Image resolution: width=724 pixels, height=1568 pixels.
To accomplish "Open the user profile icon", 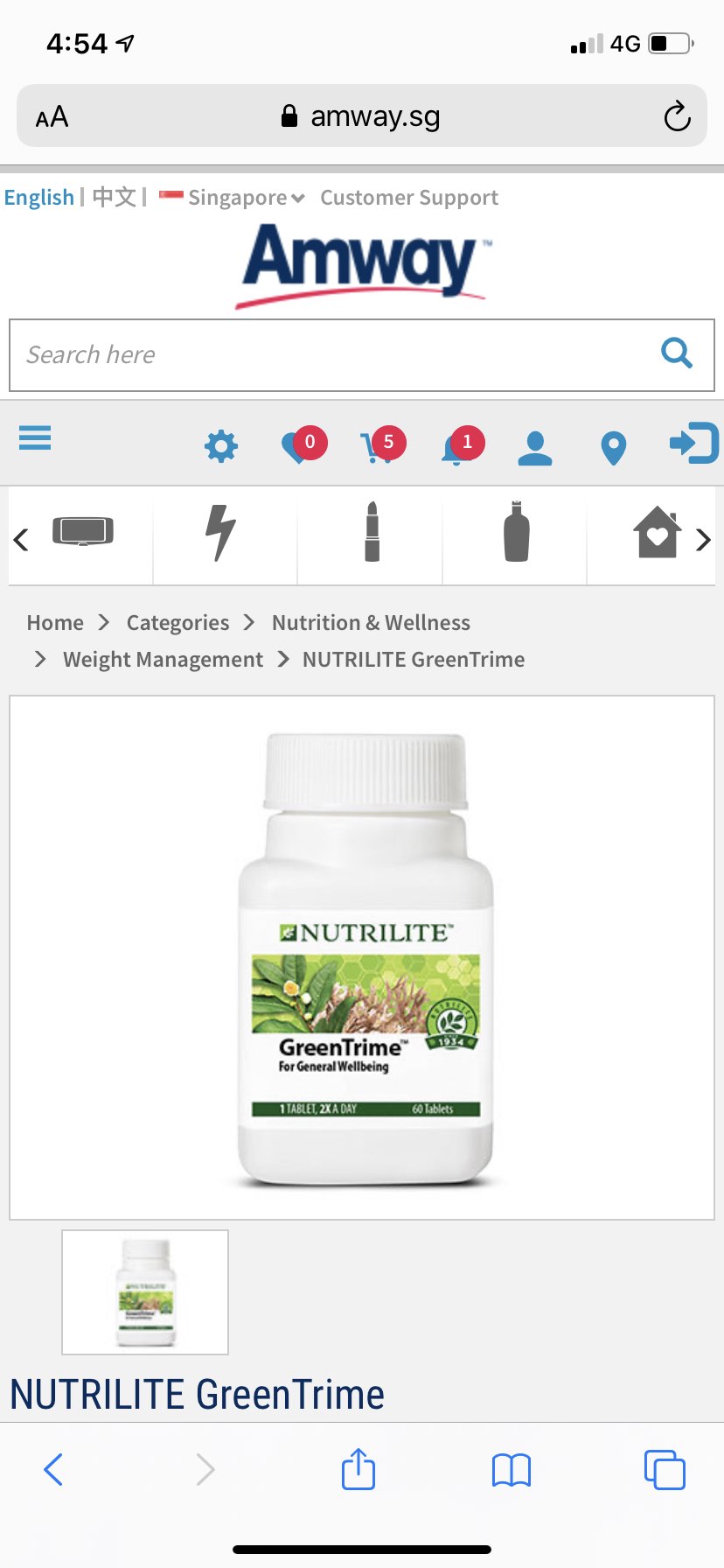I will [534, 447].
